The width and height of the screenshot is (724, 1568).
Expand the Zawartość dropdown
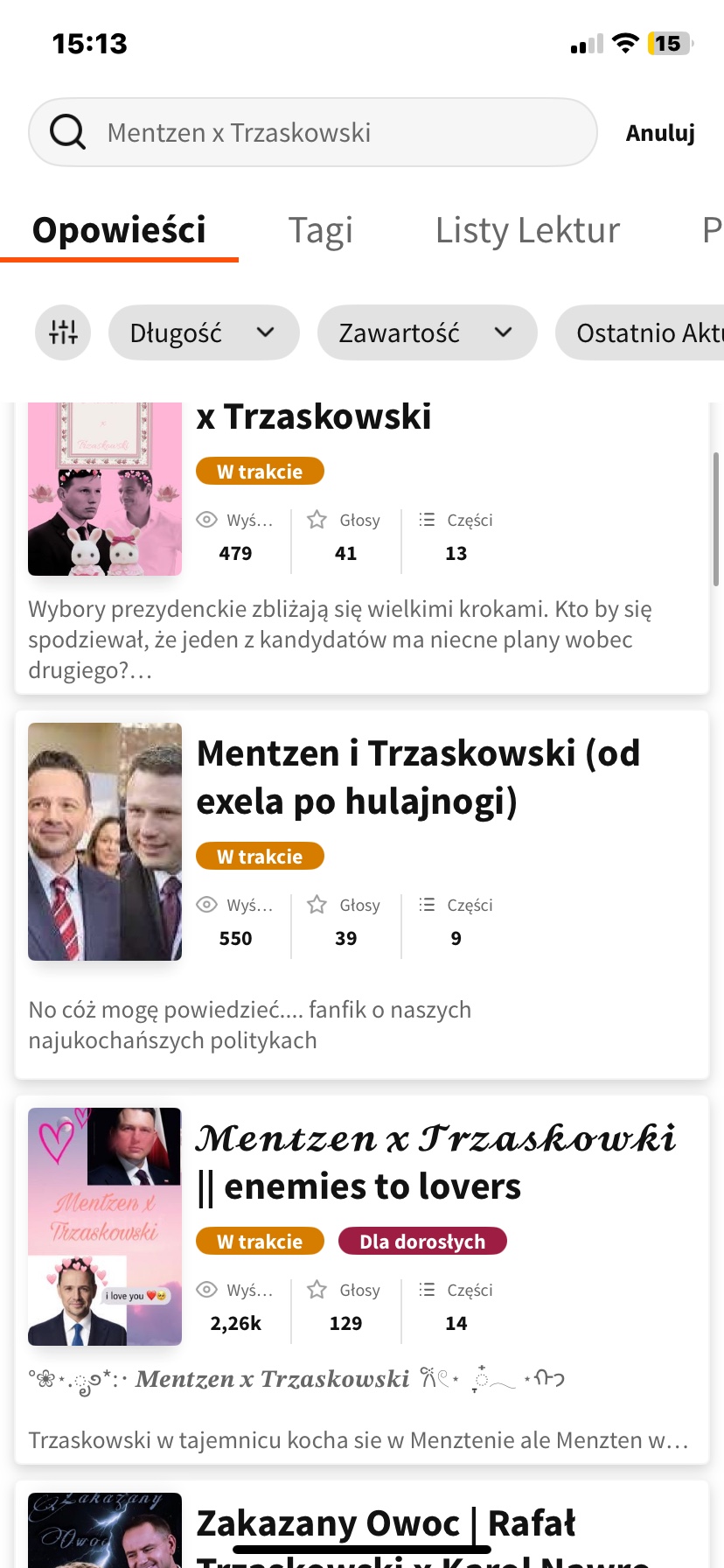[x=427, y=332]
